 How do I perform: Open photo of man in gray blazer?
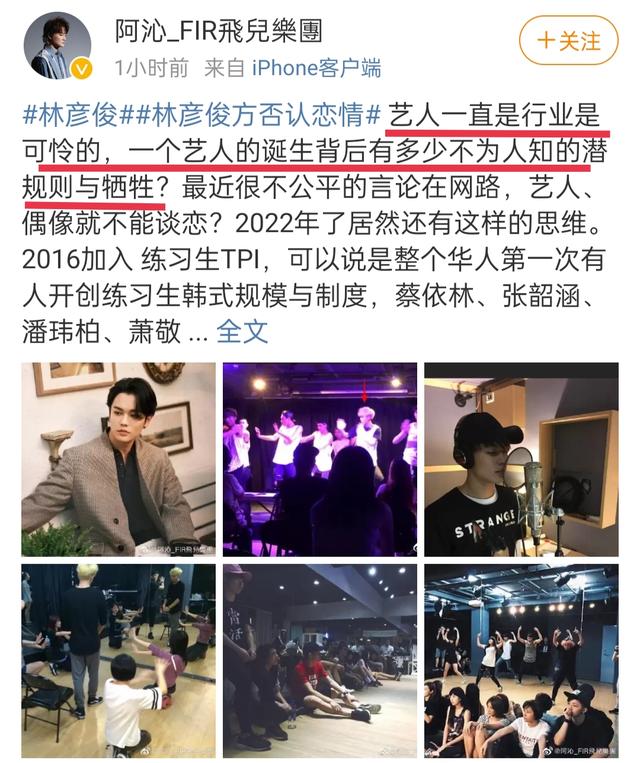118,458
